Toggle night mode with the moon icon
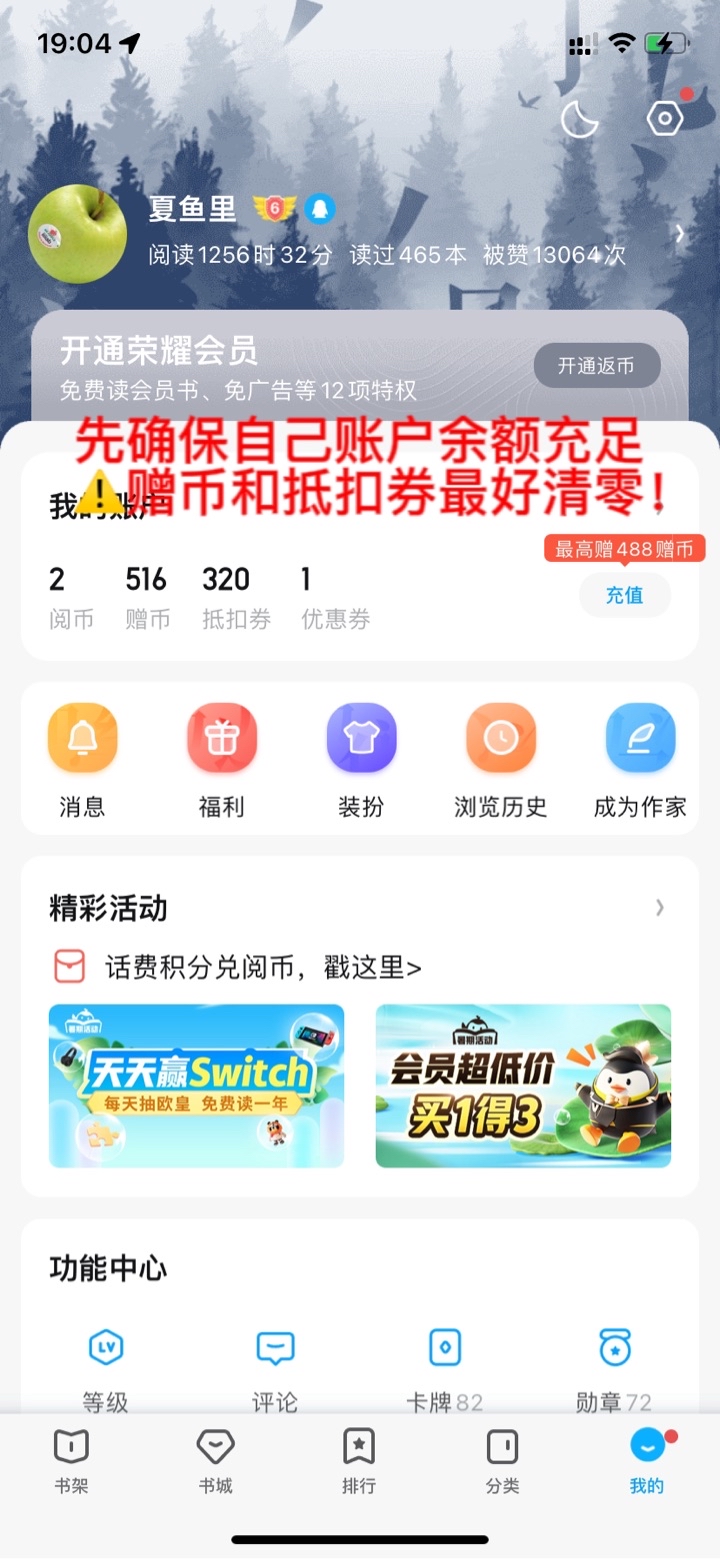 tap(579, 119)
